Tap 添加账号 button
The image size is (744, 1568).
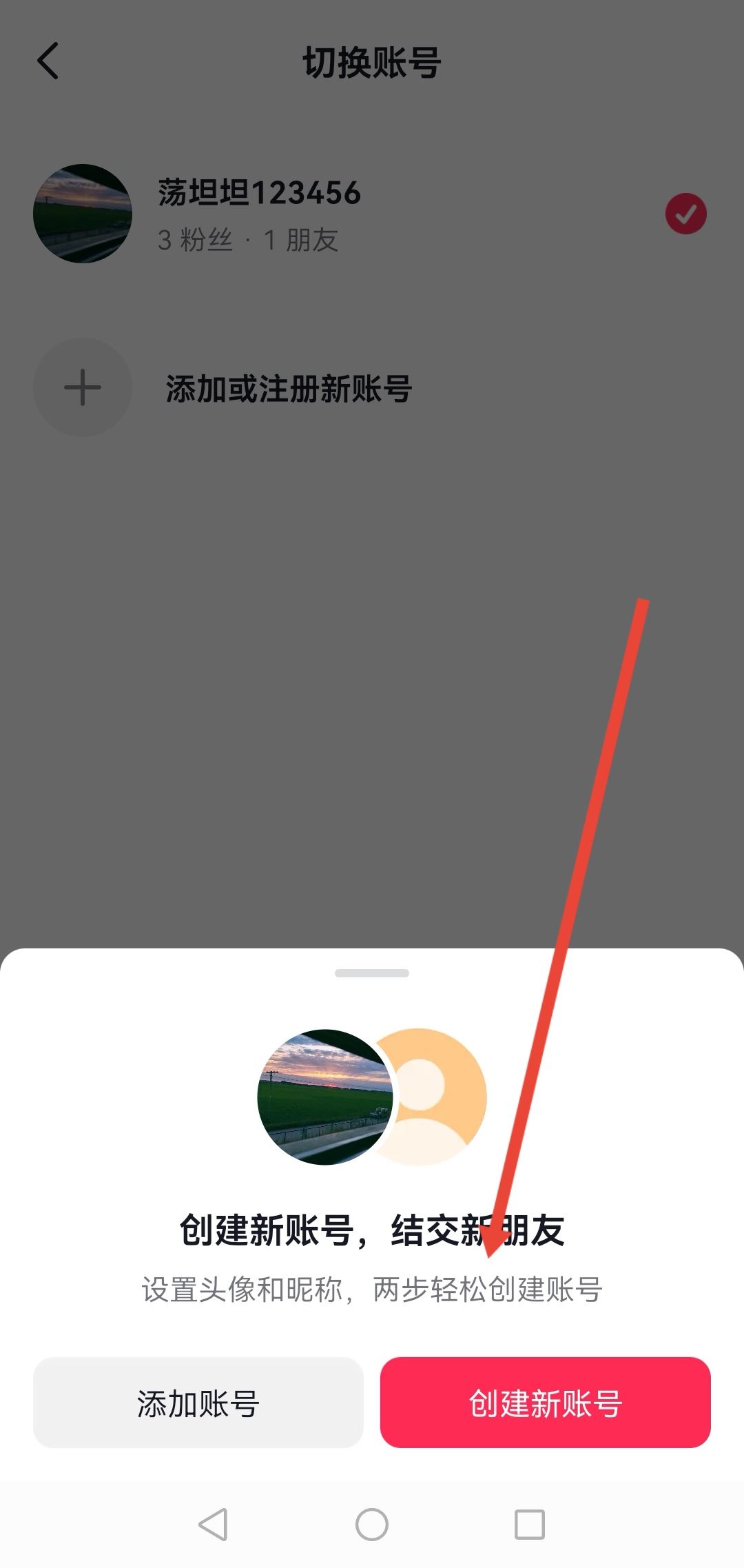click(x=198, y=1403)
